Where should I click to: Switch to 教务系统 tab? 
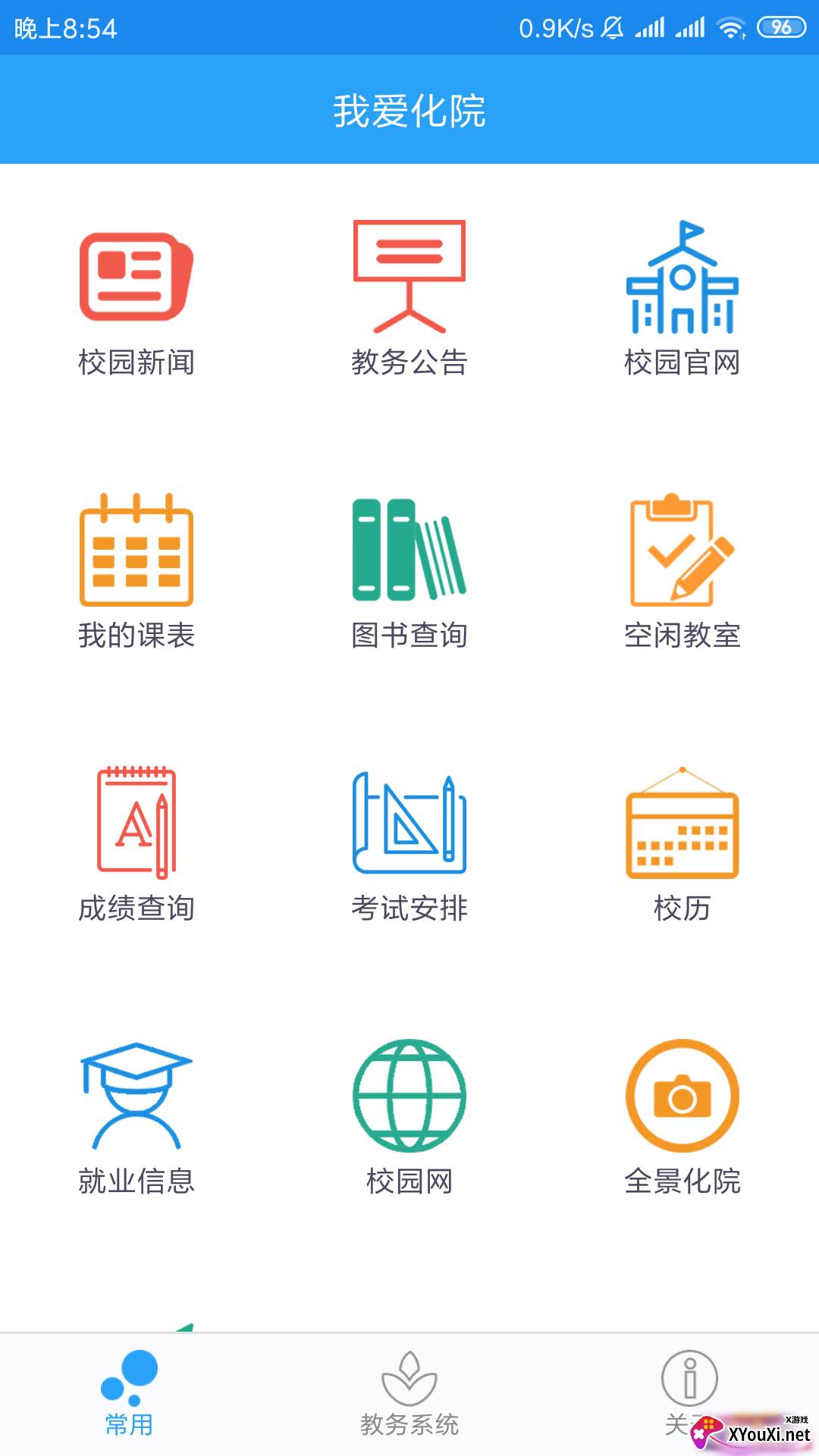(409, 1394)
